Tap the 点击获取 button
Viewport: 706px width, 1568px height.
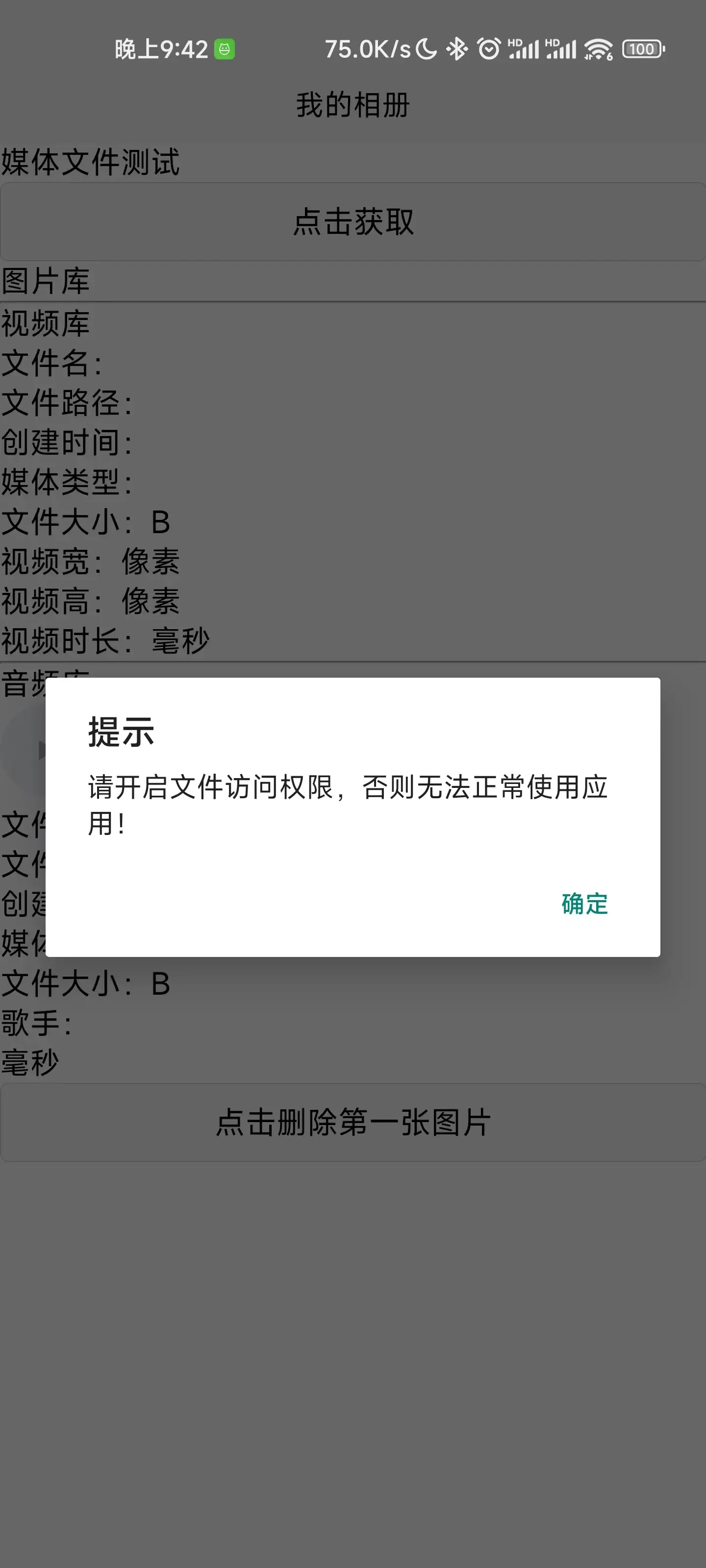point(353,221)
